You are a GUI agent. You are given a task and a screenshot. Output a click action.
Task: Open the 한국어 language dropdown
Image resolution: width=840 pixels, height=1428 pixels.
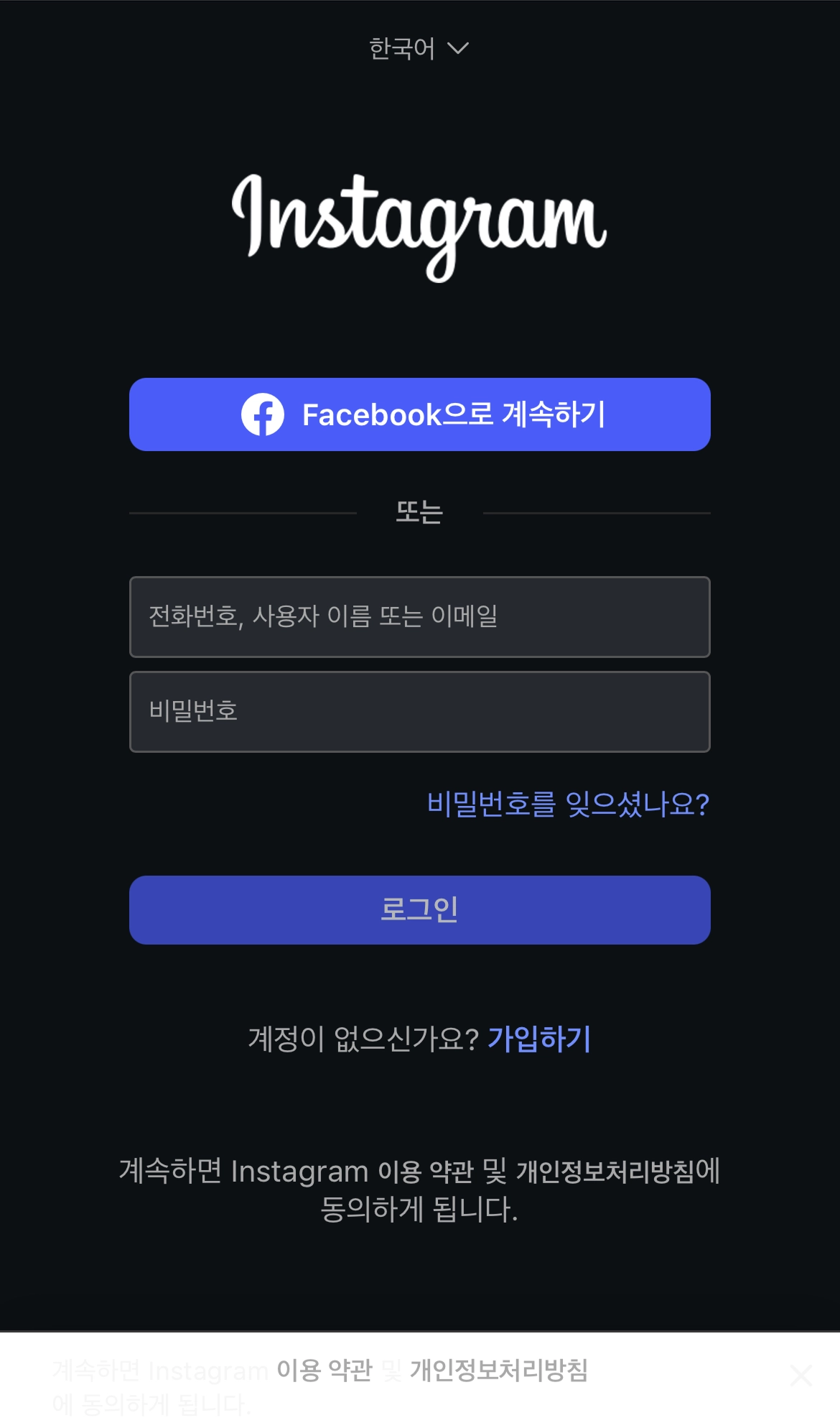[419, 48]
